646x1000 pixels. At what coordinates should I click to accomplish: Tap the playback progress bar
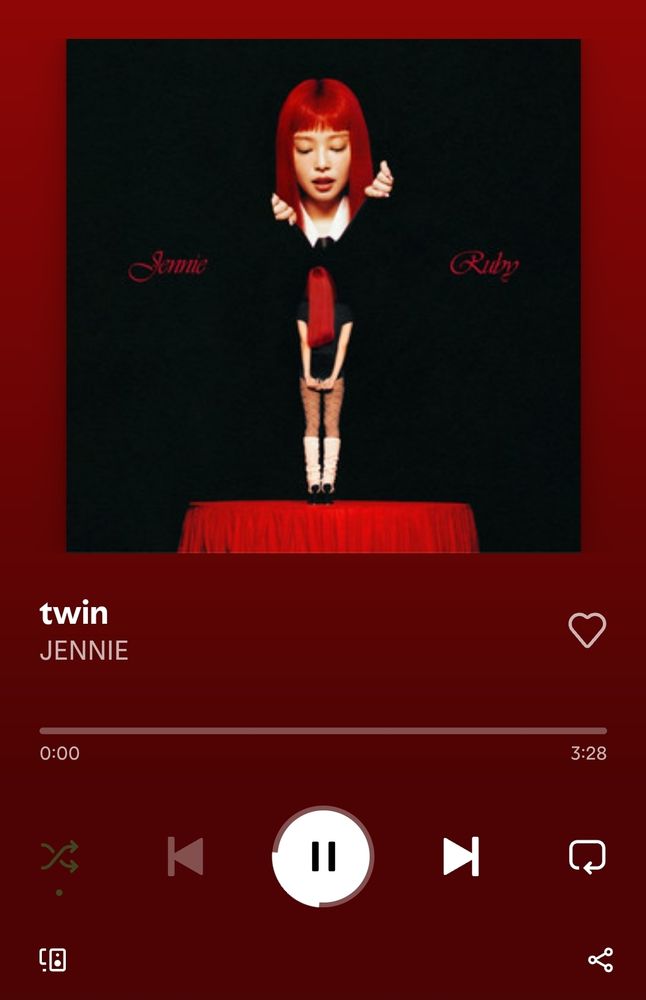[323, 731]
